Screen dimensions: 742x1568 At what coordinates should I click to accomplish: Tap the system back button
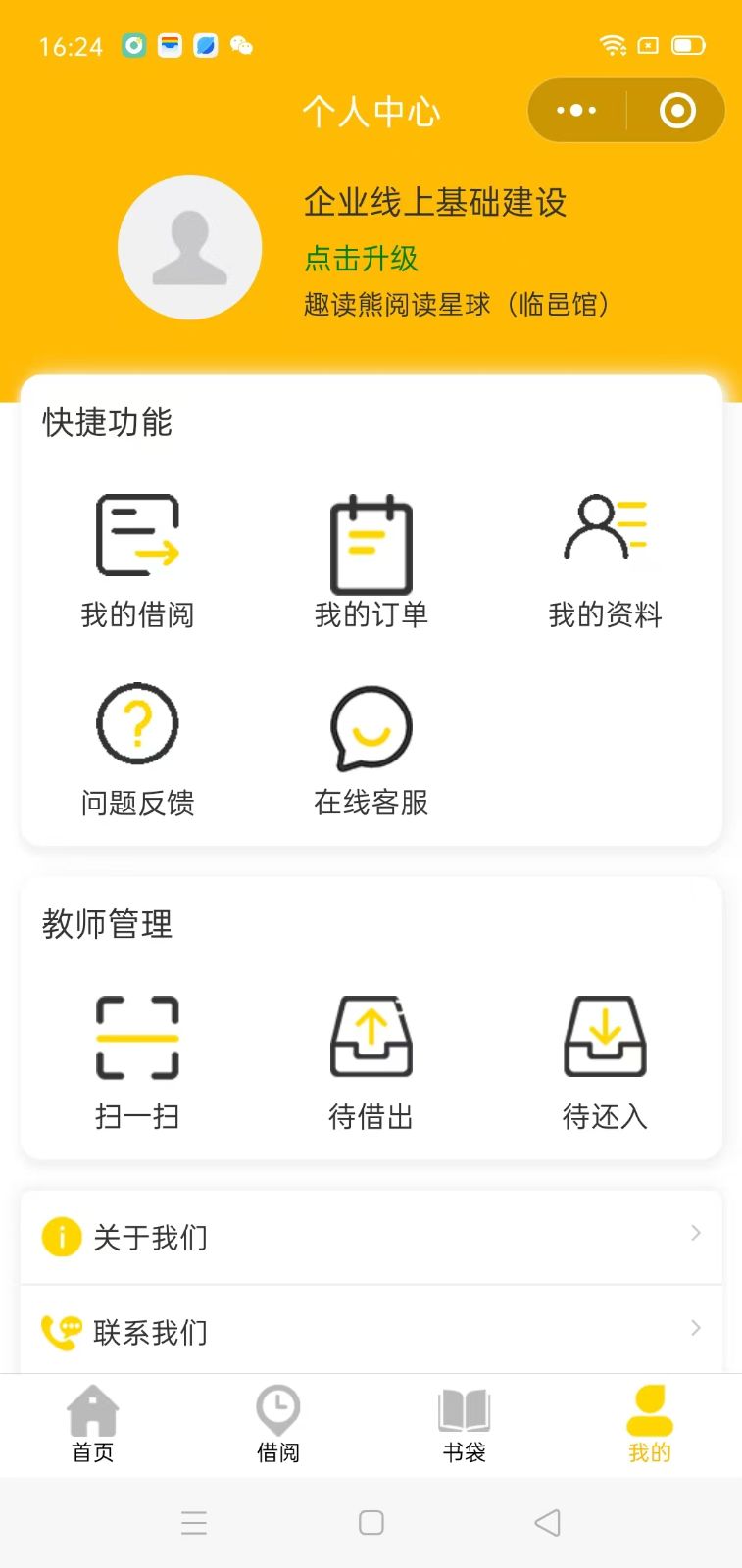pyautogui.click(x=547, y=1522)
